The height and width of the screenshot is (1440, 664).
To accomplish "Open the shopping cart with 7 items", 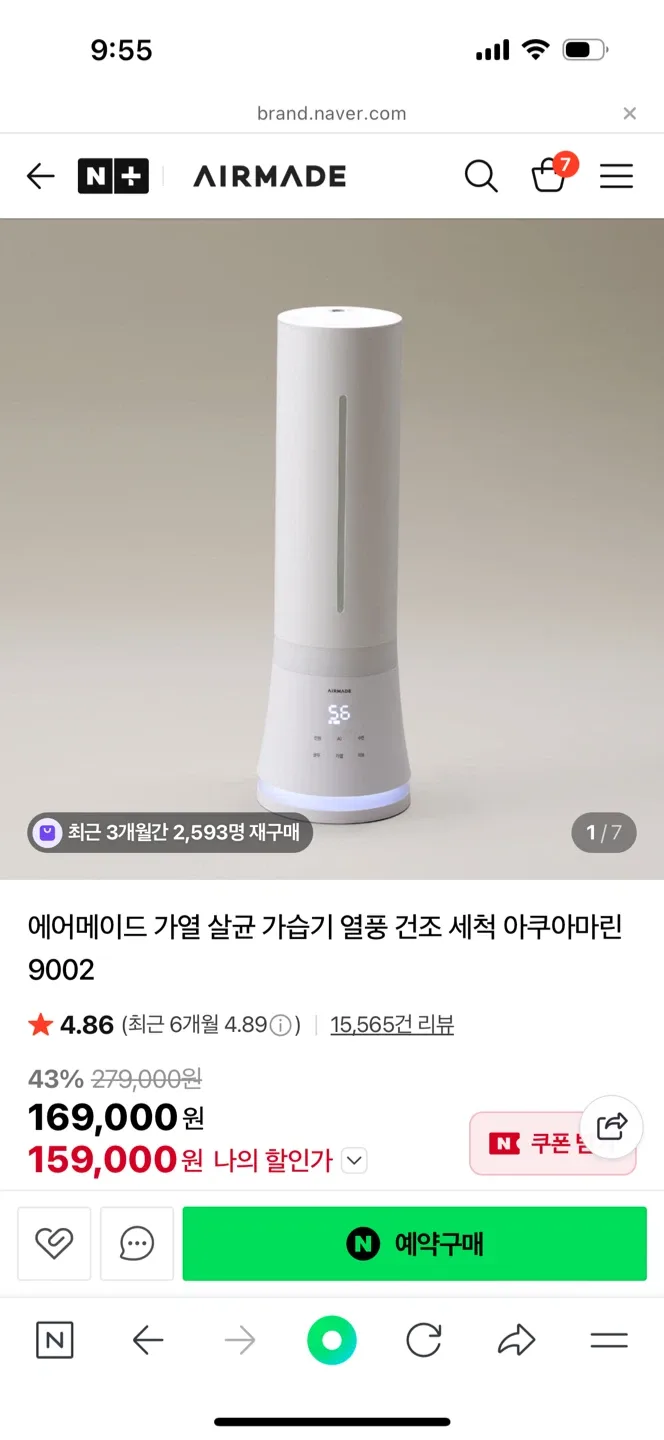I will pos(549,176).
